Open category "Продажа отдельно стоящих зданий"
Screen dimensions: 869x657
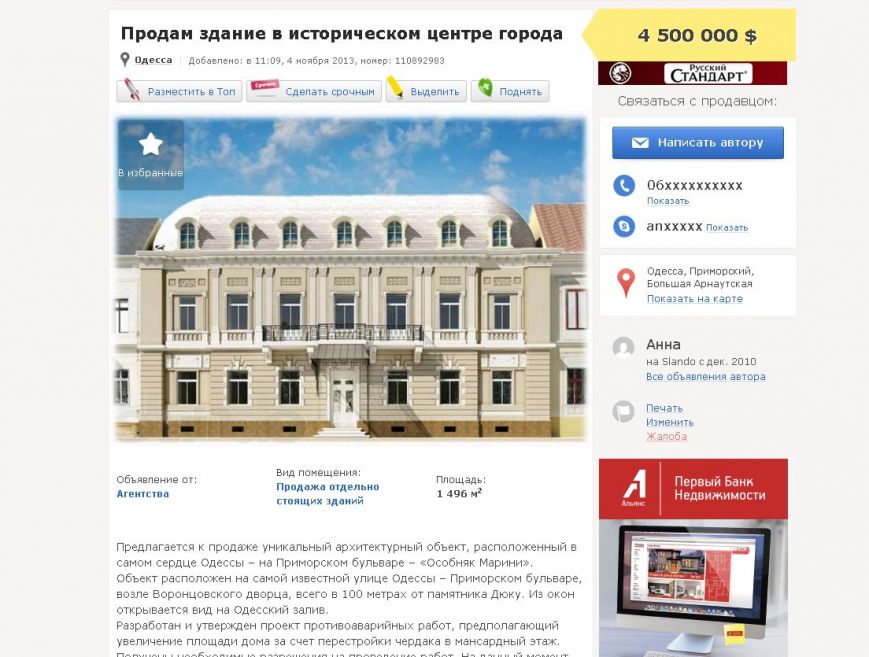(x=327, y=494)
